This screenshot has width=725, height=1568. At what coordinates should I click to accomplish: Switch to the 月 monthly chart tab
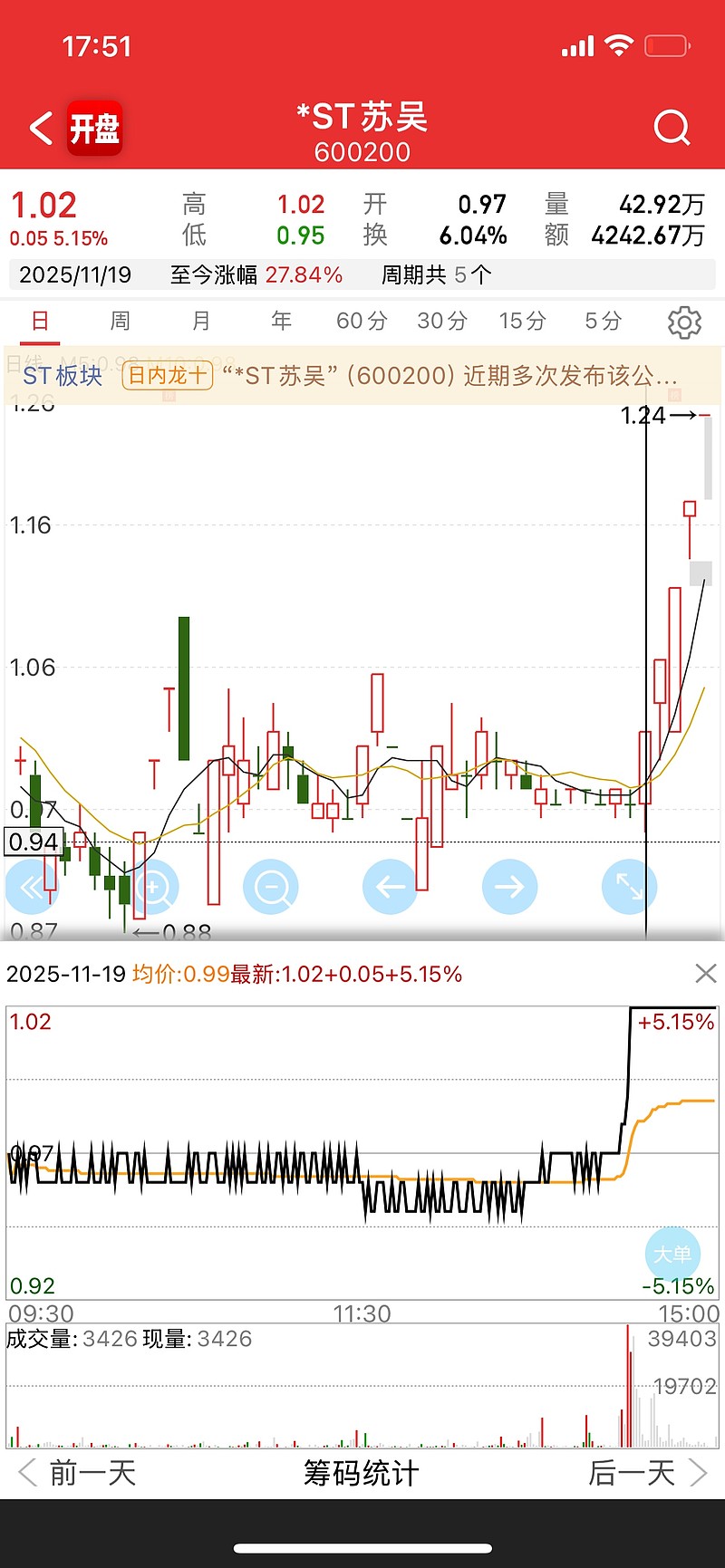(x=201, y=321)
